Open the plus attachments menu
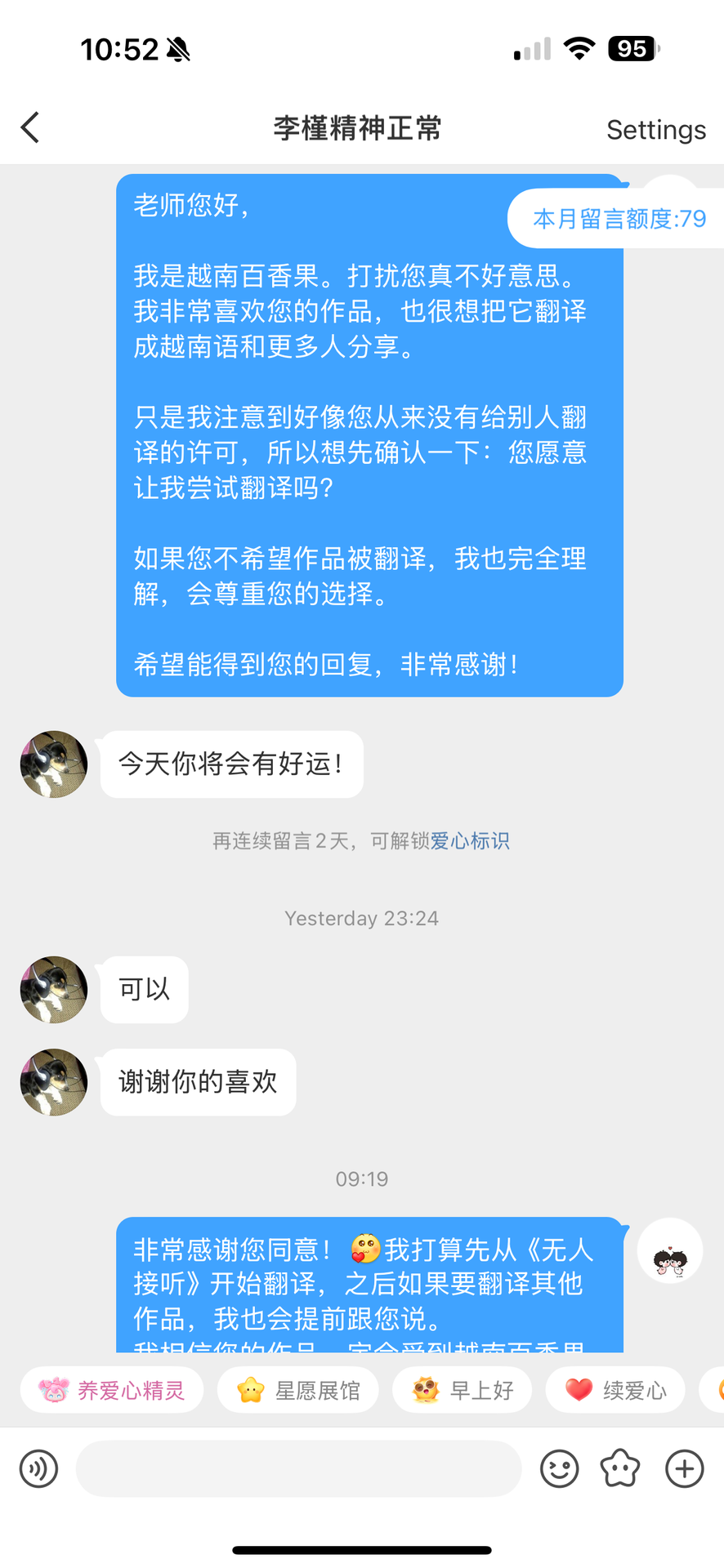724x1568 pixels. point(684,1469)
